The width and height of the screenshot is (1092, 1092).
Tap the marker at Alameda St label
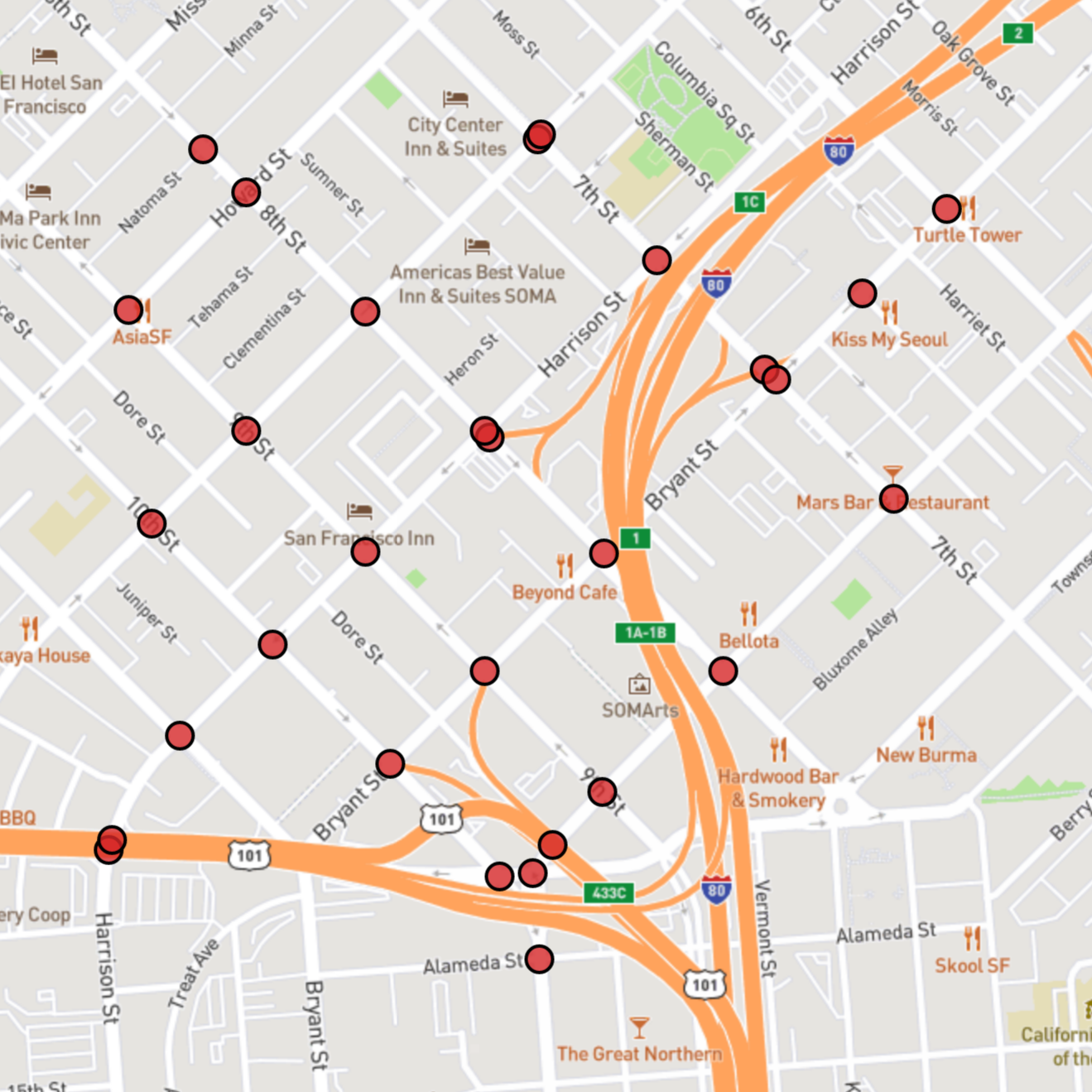click(x=539, y=960)
